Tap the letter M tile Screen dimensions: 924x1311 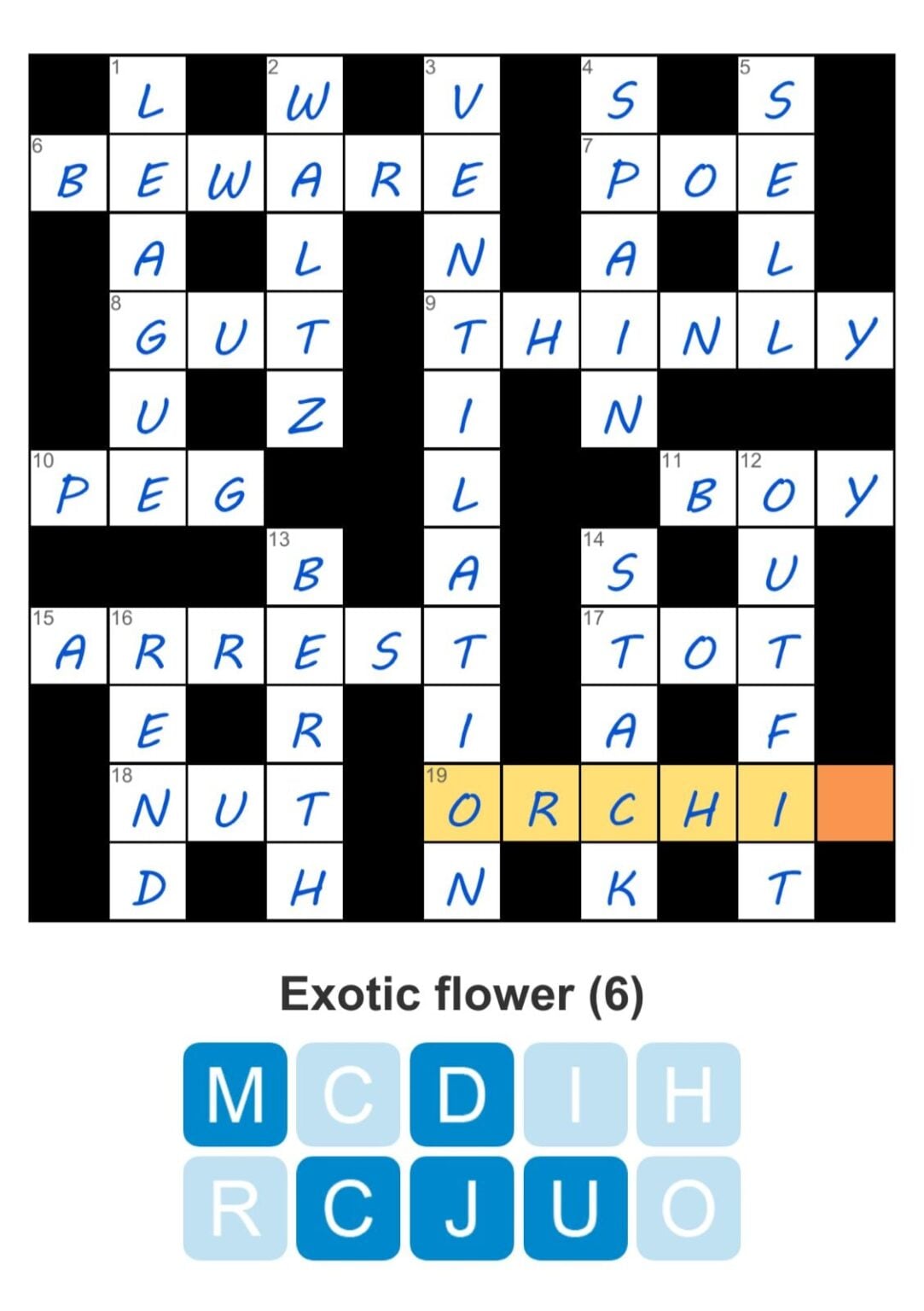[235, 1093]
